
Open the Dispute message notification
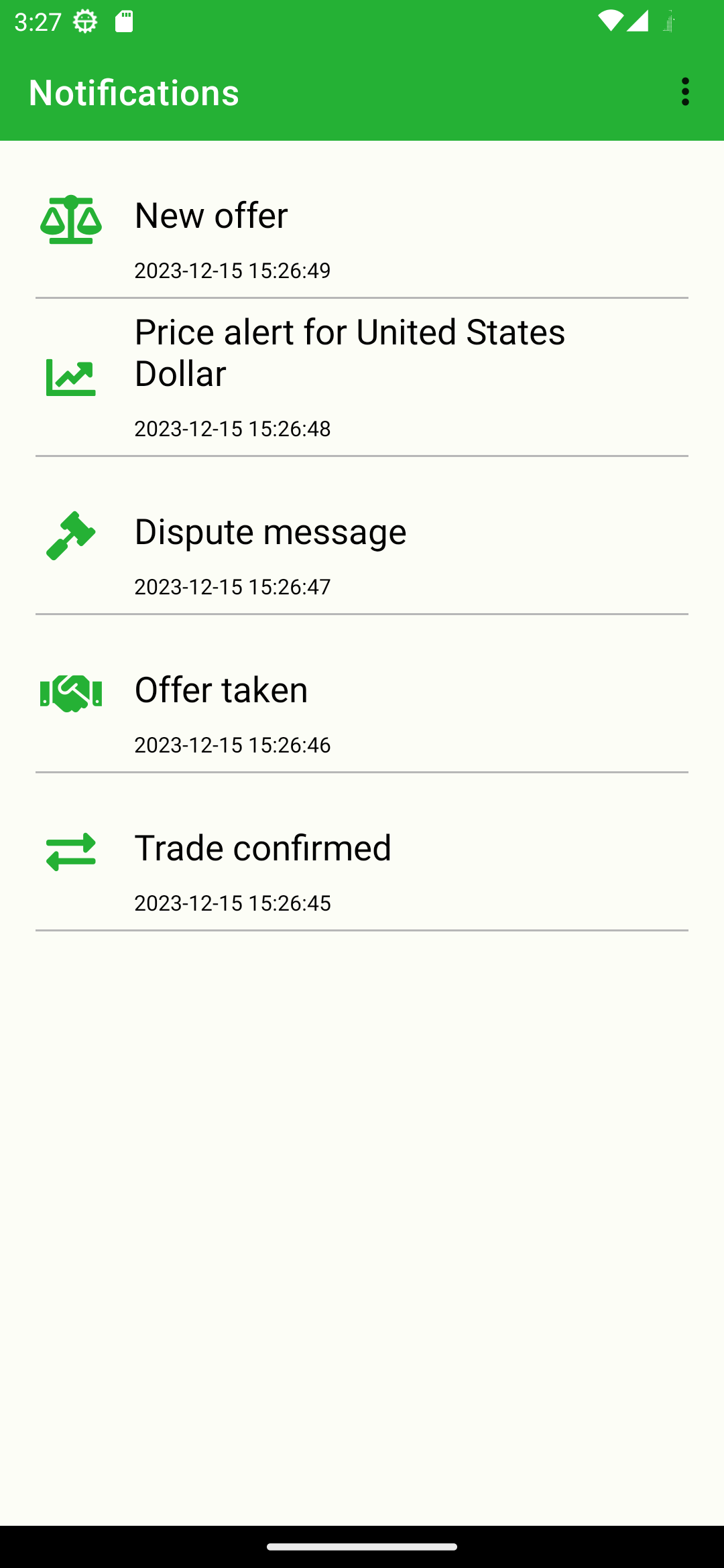[362, 536]
